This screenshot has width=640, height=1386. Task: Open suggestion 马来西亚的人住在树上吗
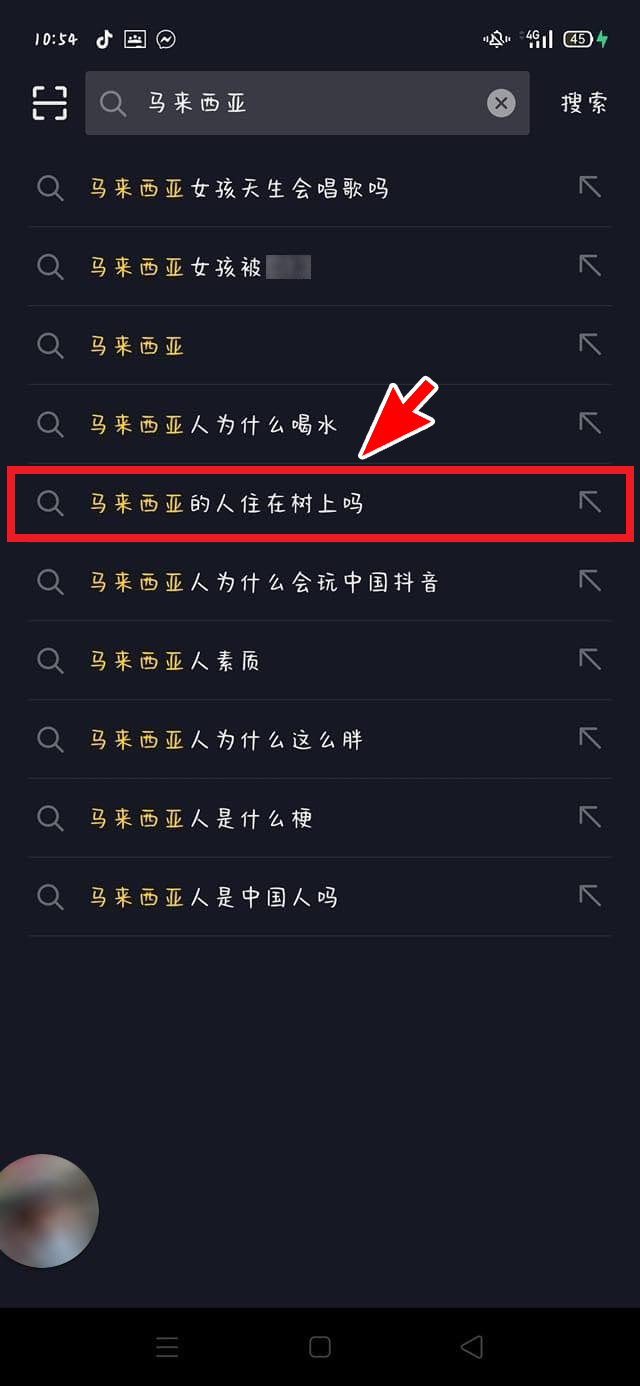click(227, 503)
